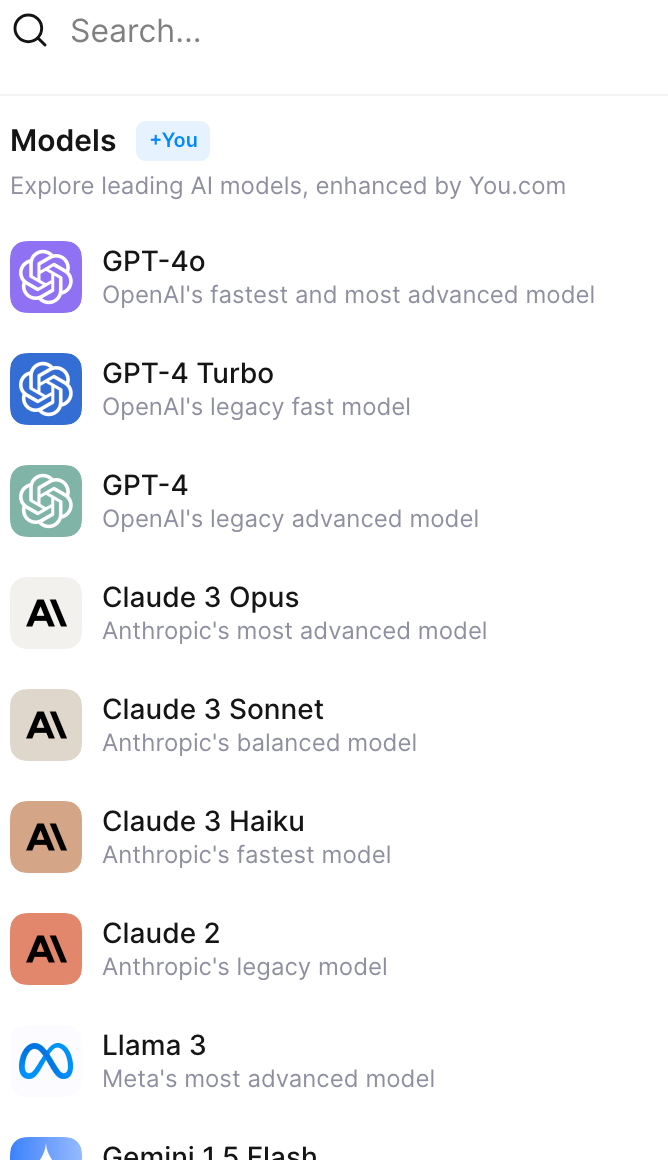The height and width of the screenshot is (1160, 668).
Task: Pick the GPT-4 legacy advanced model
Action: click(334, 501)
